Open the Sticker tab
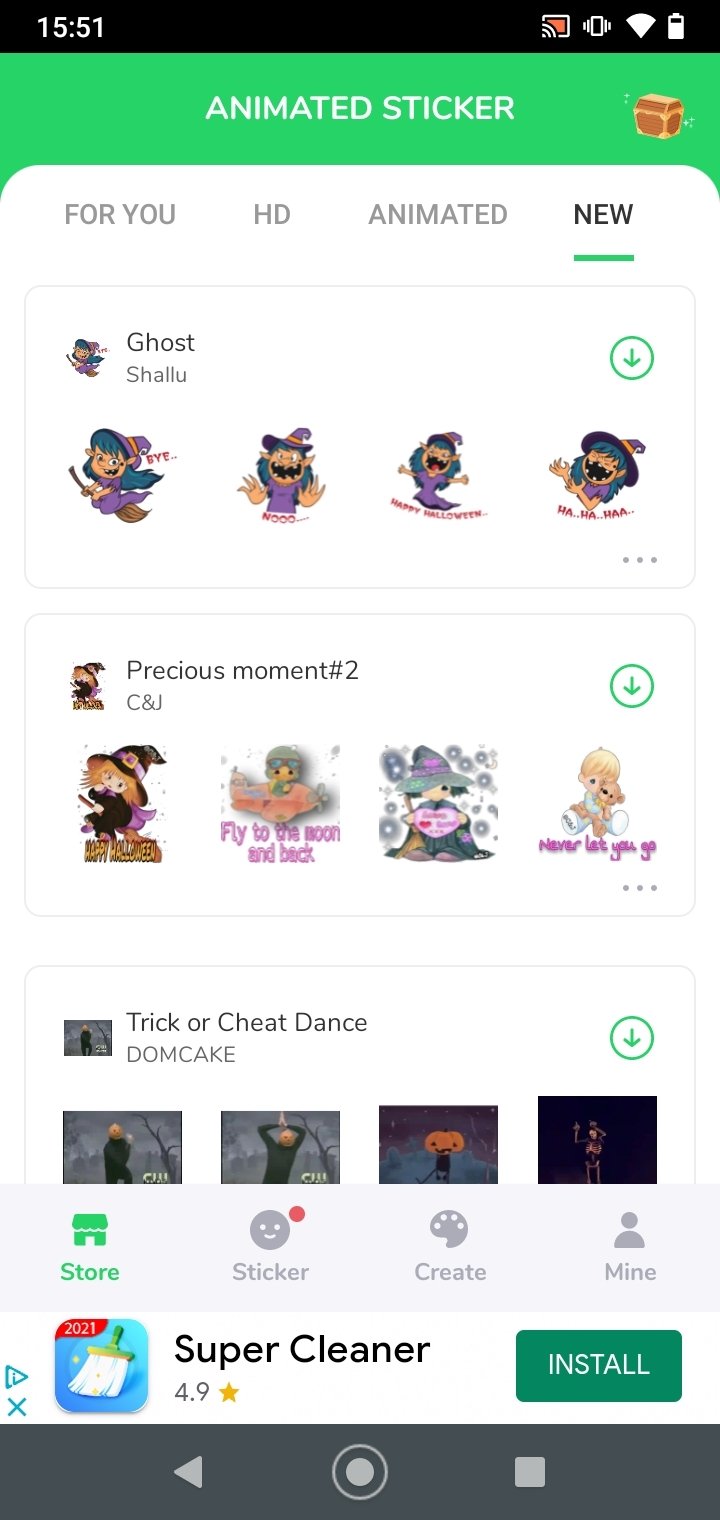 (x=270, y=1247)
